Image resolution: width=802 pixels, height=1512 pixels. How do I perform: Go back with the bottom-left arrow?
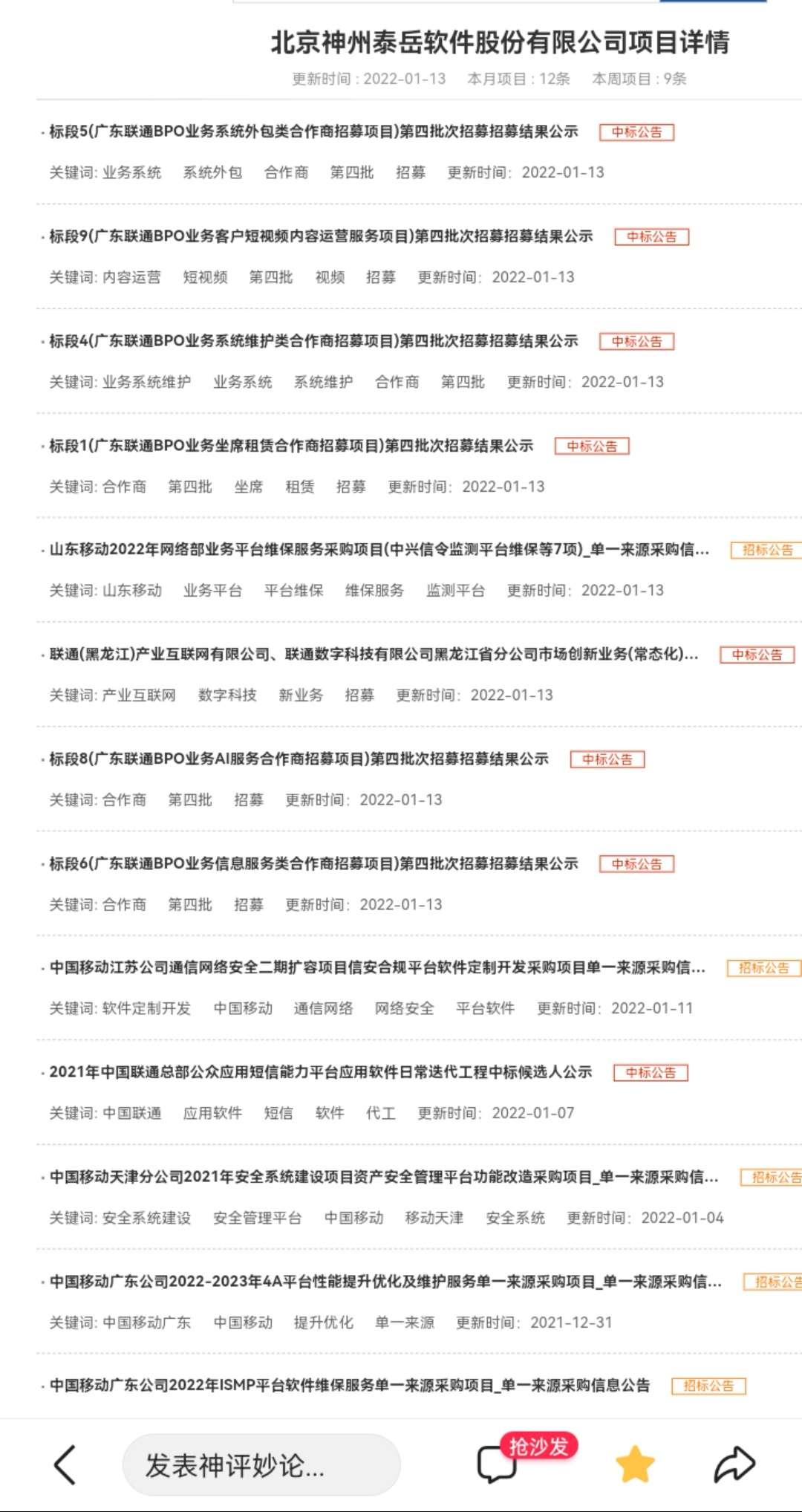tap(65, 1464)
